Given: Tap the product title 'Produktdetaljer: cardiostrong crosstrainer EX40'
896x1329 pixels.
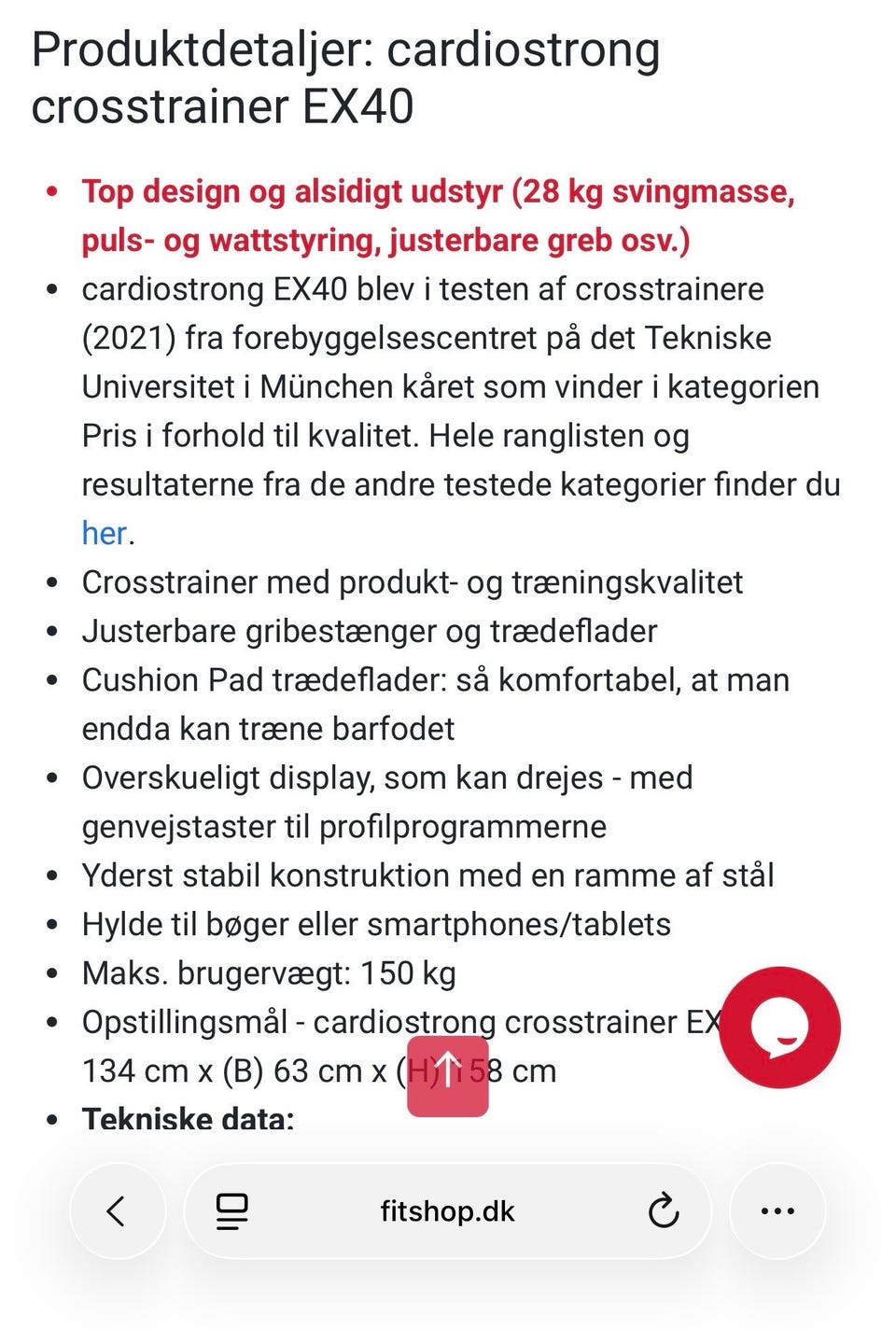Looking at the screenshot, I should (345, 75).
